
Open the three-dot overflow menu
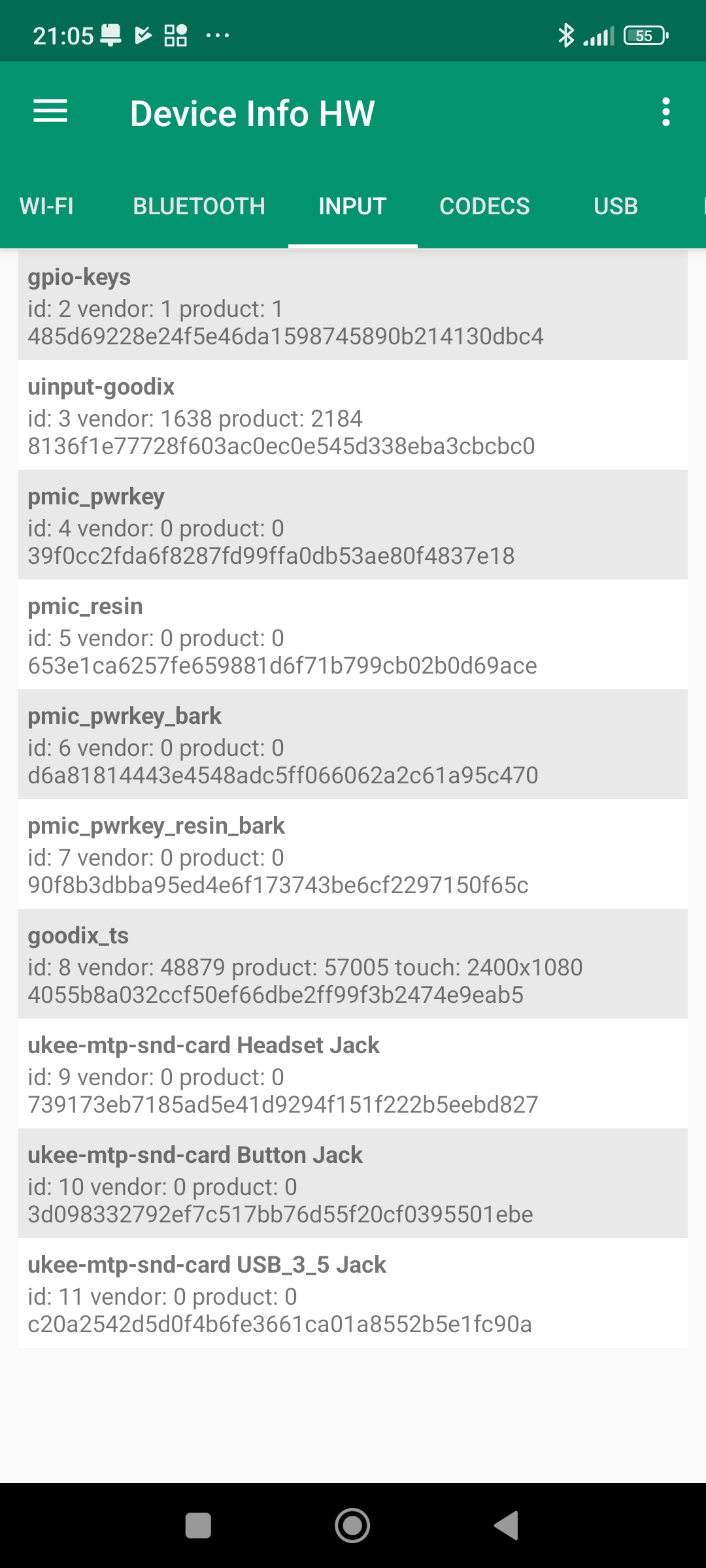point(665,112)
